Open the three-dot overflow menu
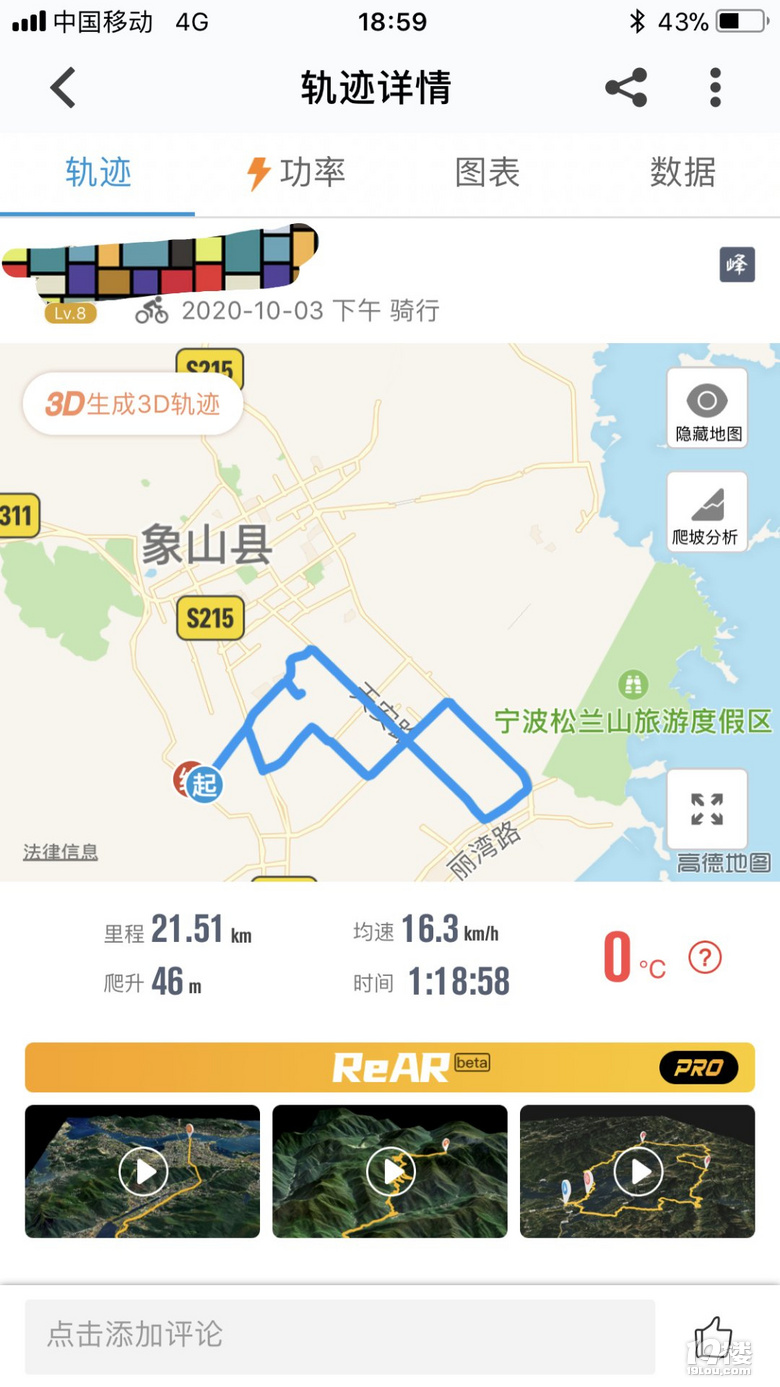The height and width of the screenshot is (1387, 780). [x=715, y=88]
